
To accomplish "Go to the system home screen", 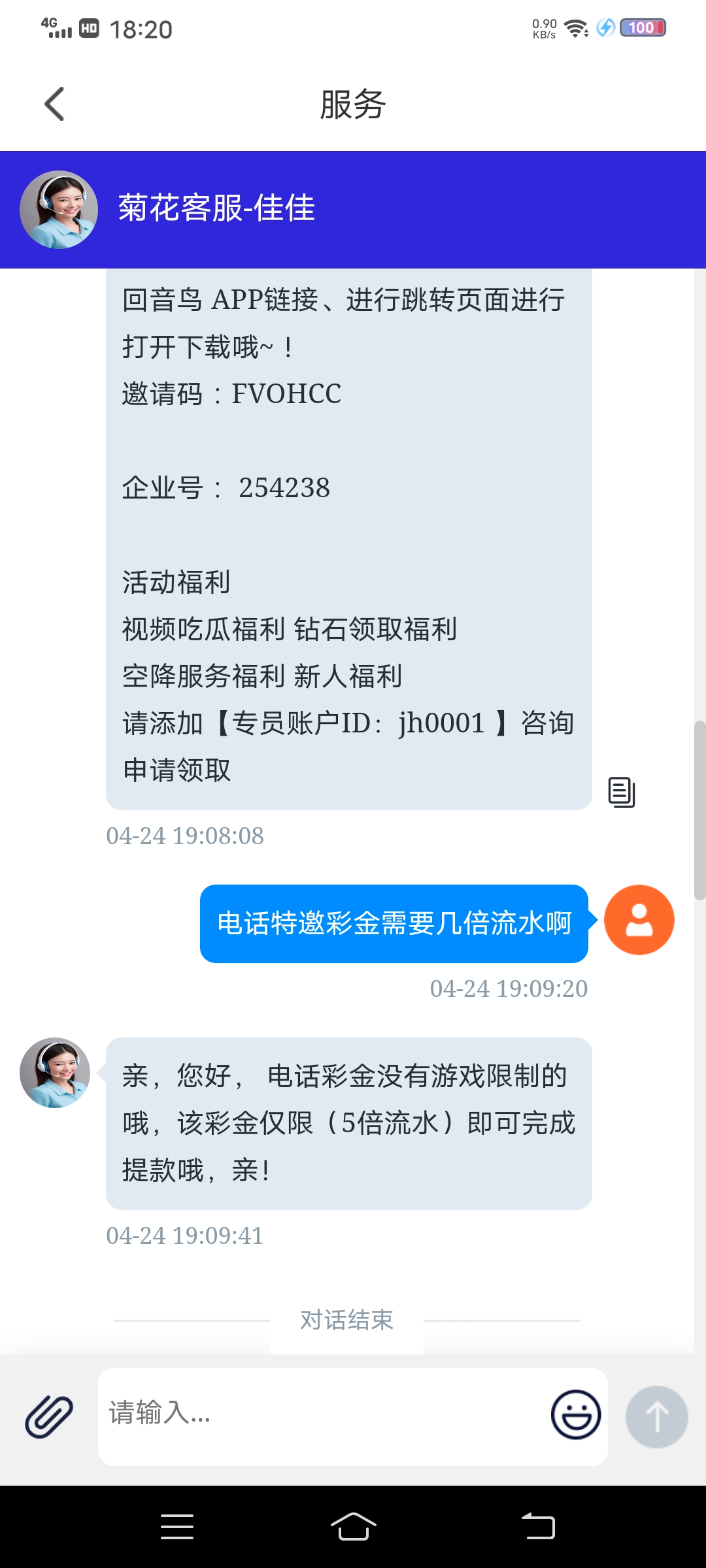I will click(x=353, y=1527).
